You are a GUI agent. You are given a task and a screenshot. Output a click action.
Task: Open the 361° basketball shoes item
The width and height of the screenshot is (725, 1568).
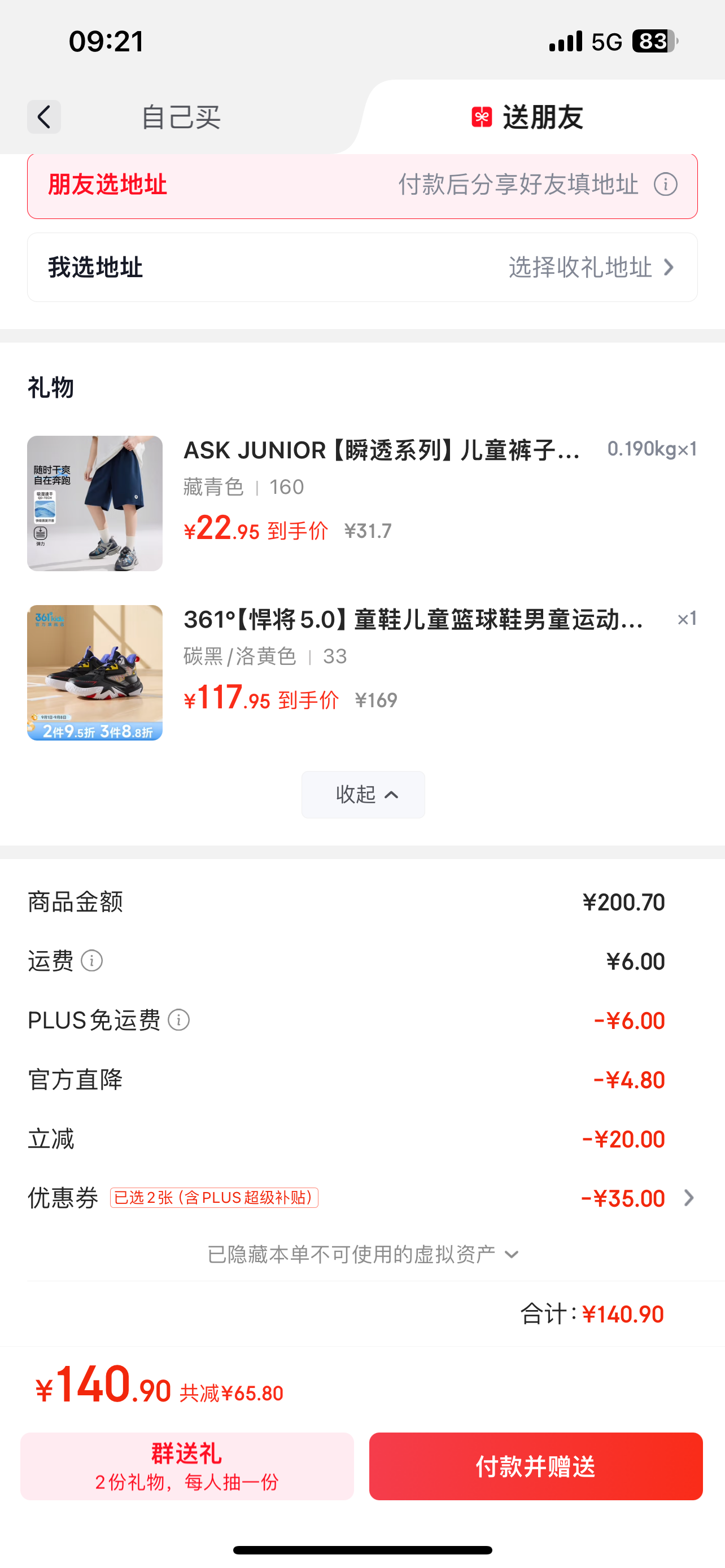[x=362, y=672]
